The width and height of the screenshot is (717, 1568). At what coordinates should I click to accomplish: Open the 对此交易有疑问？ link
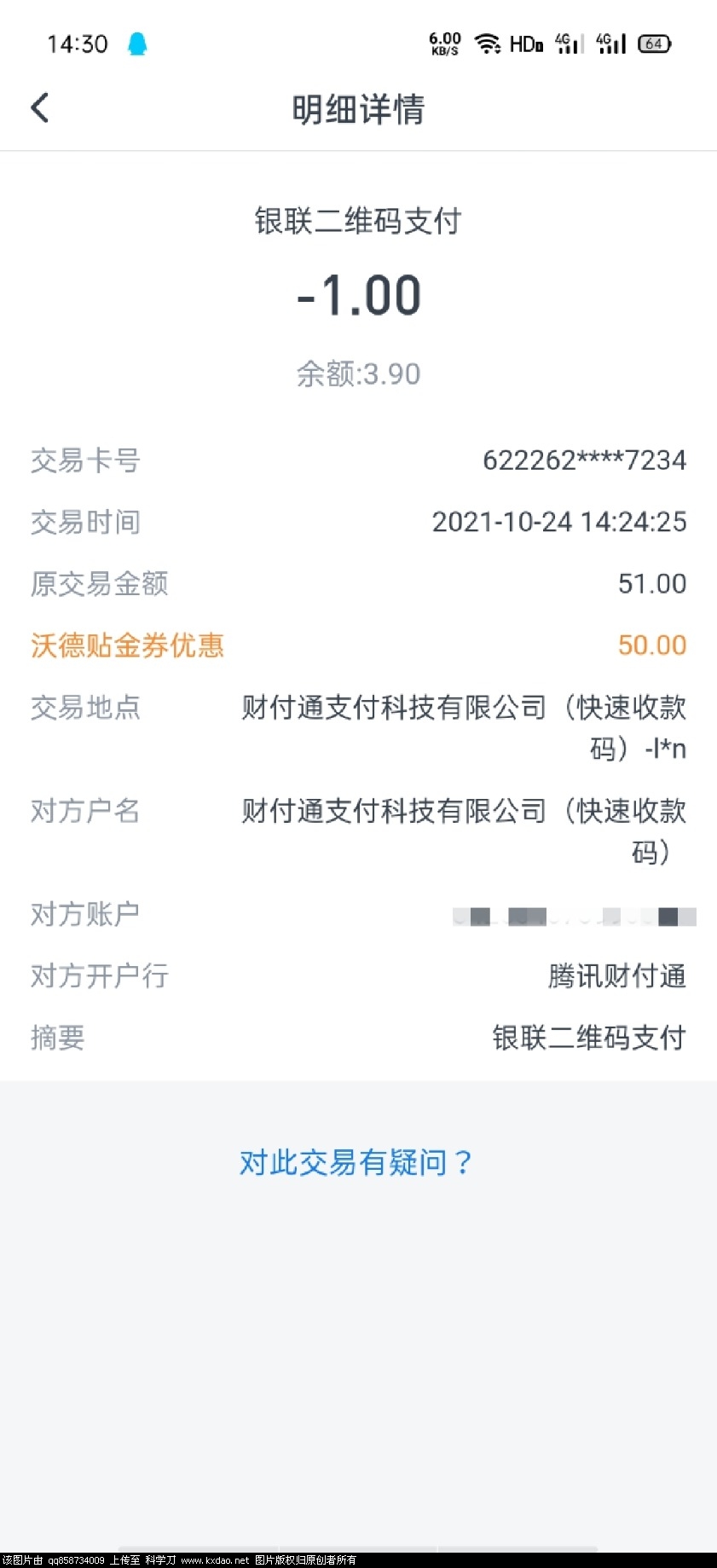pos(356,1162)
